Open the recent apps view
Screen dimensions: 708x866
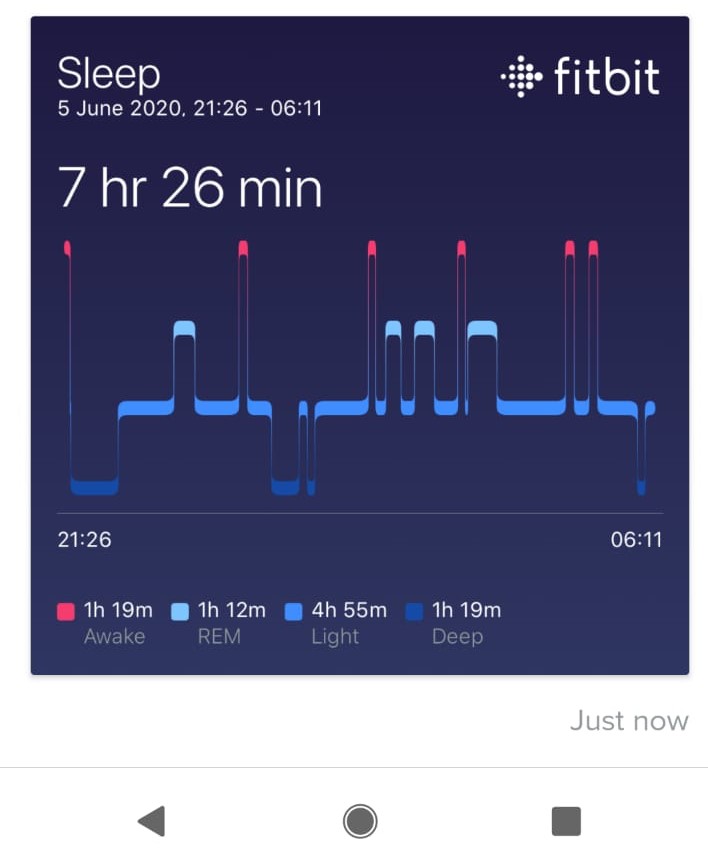pyautogui.click(x=566, y=821)
